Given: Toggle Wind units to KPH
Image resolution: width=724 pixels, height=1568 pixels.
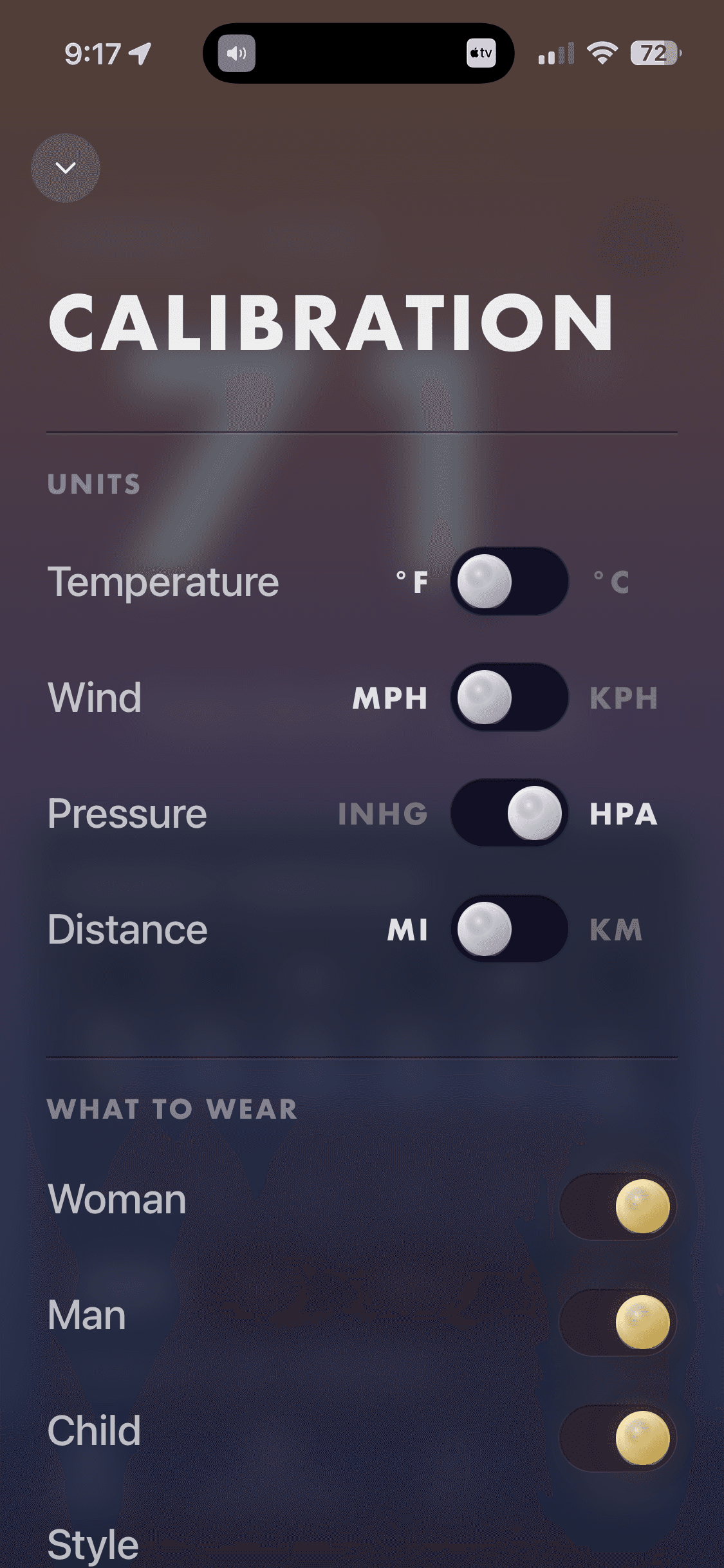Looking at the screenshot, I should pyautogui.click(x=508, y=698).
